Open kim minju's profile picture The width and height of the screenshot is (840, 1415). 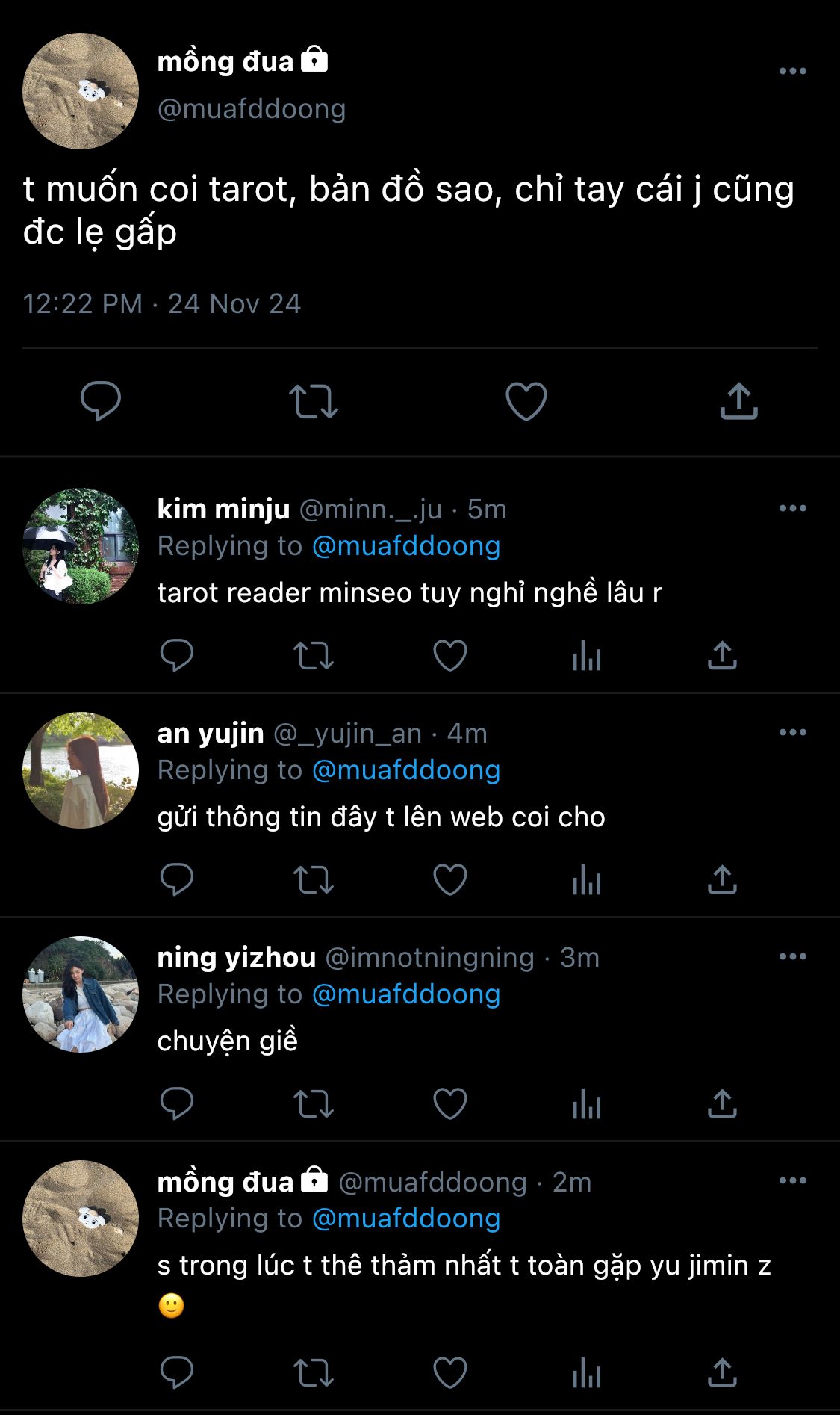(x=81, y=546)
